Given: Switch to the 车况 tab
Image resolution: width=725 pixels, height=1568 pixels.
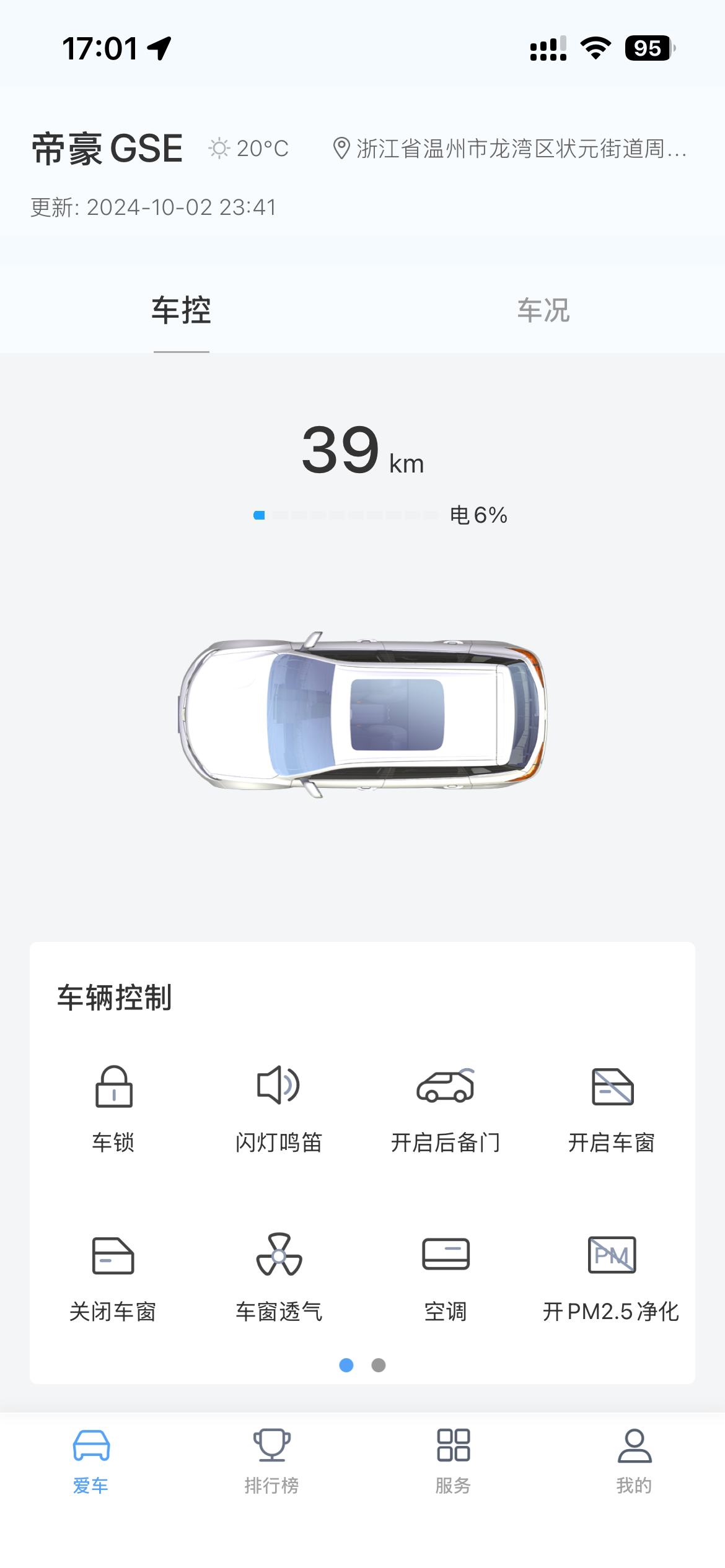Looking at the screenshot, I should click(543, 310).
